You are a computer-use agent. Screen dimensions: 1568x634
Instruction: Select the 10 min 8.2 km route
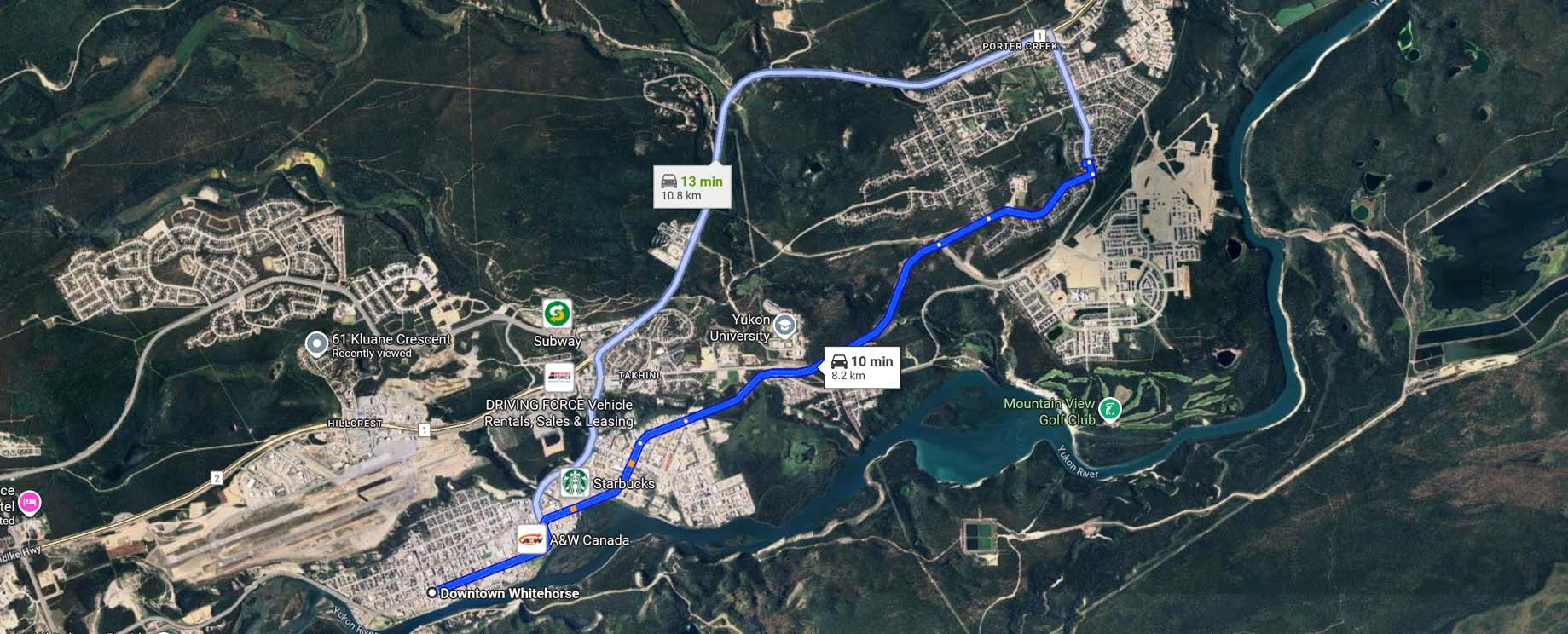click(x=861, y=367)
